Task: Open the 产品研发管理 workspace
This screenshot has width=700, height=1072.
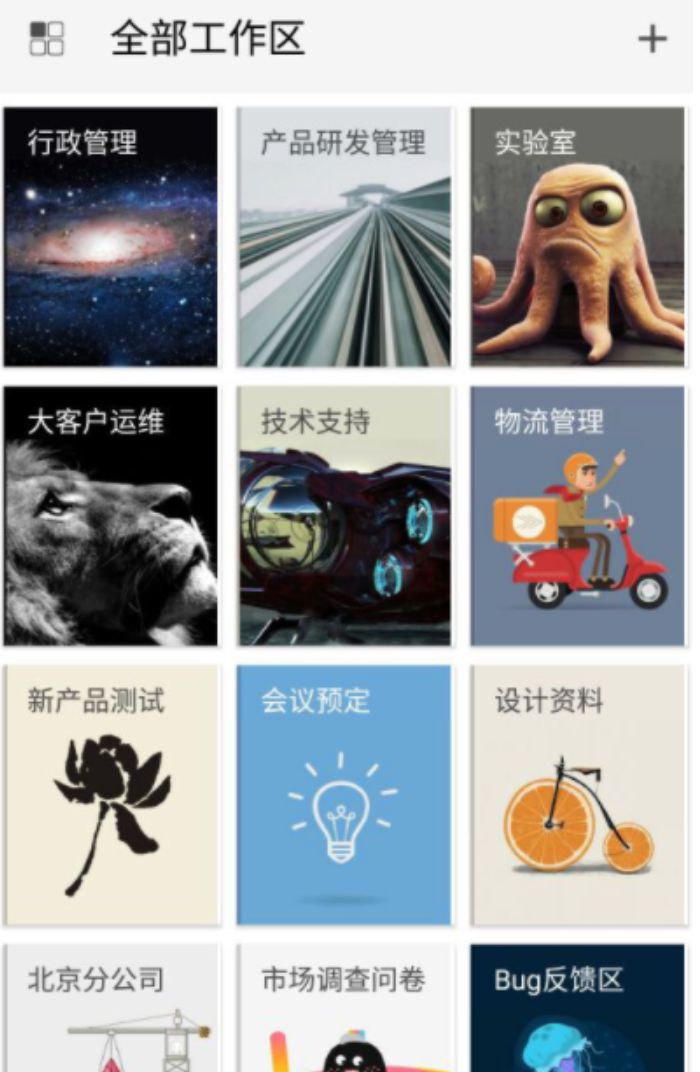Action: [x=344, y=237]
